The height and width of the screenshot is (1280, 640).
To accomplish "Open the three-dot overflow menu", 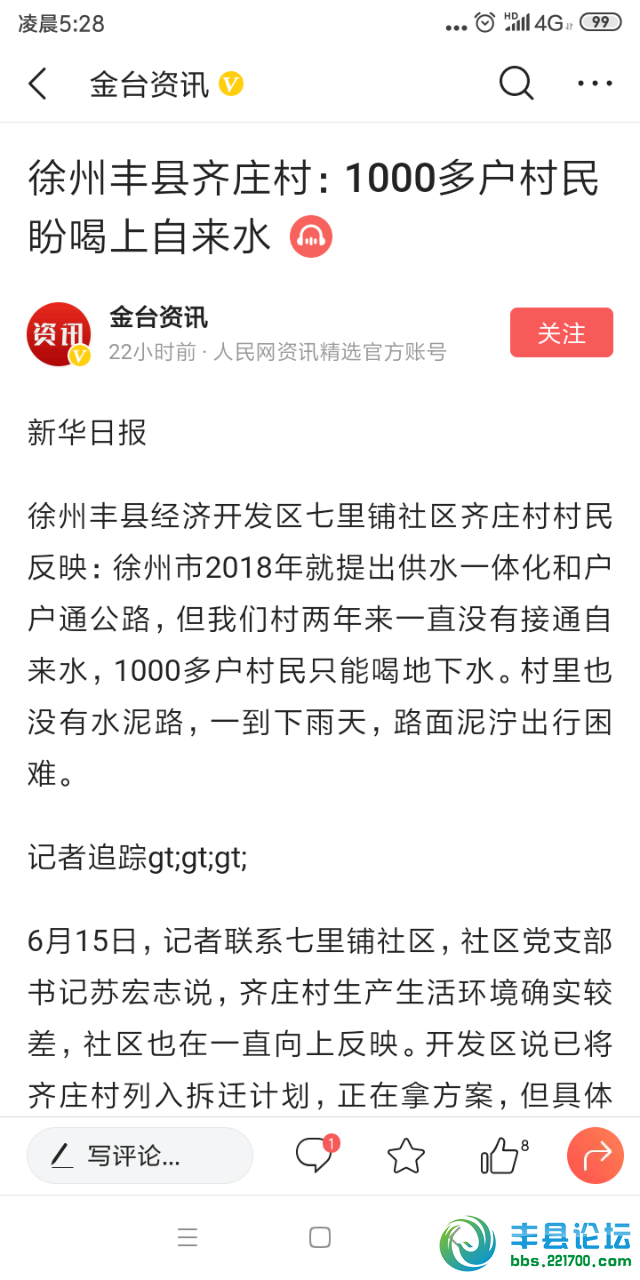I will tap(594, 84).
